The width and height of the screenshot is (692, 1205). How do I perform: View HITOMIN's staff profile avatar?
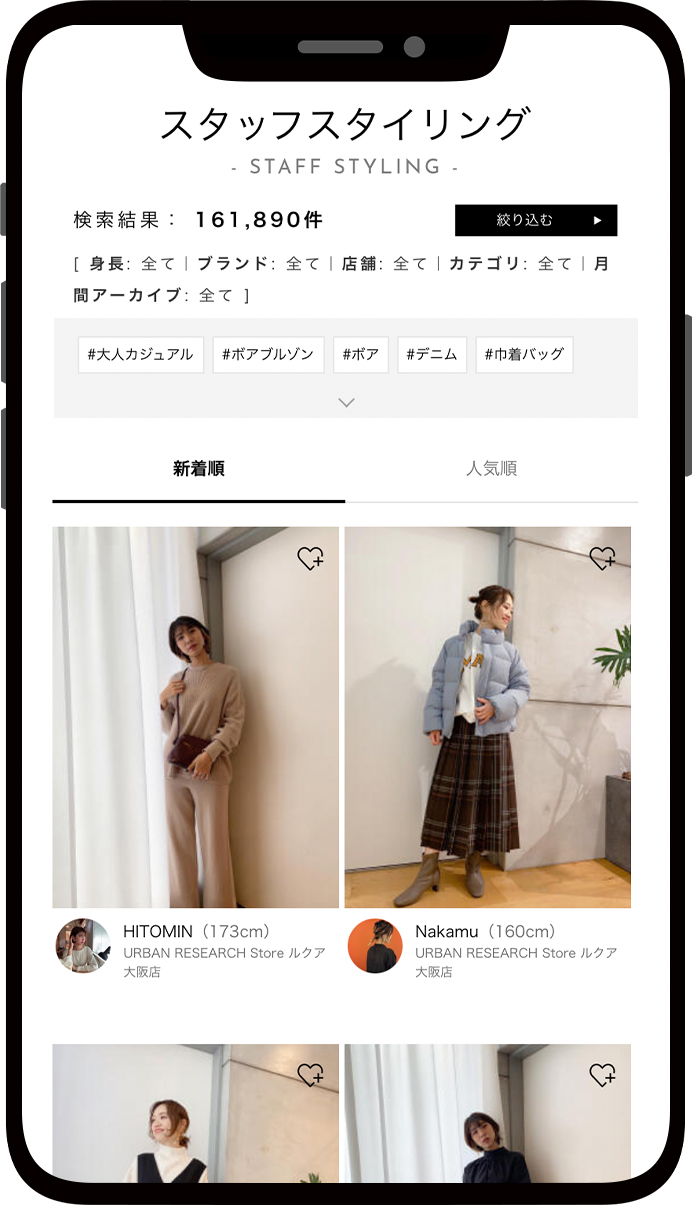pos(82,946)
